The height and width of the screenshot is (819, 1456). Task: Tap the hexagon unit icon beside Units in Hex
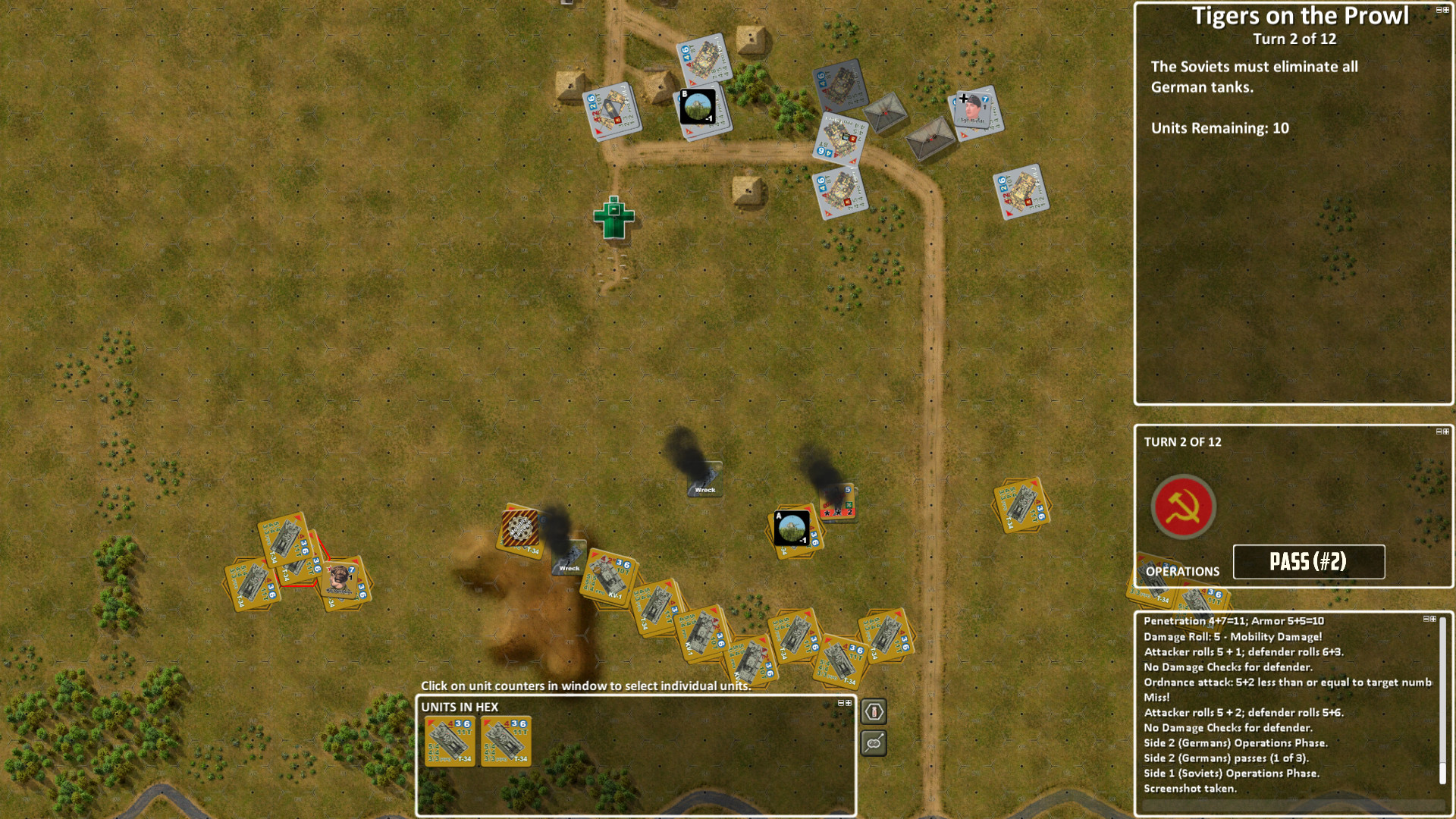coord(874,712)
